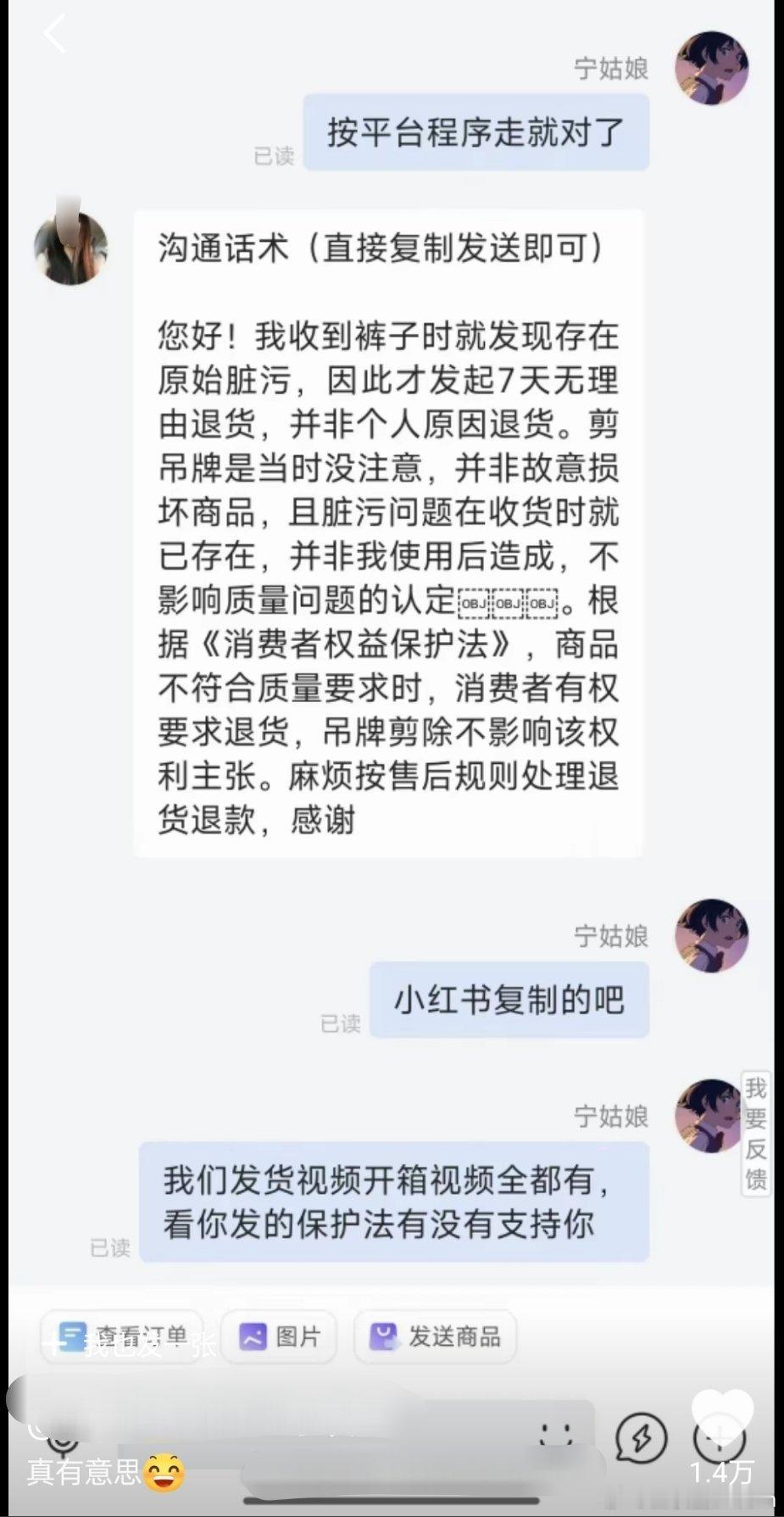The image size is (784, 1517).
Task: Tap the purple 图片 picture icon
Action: 252,1336
